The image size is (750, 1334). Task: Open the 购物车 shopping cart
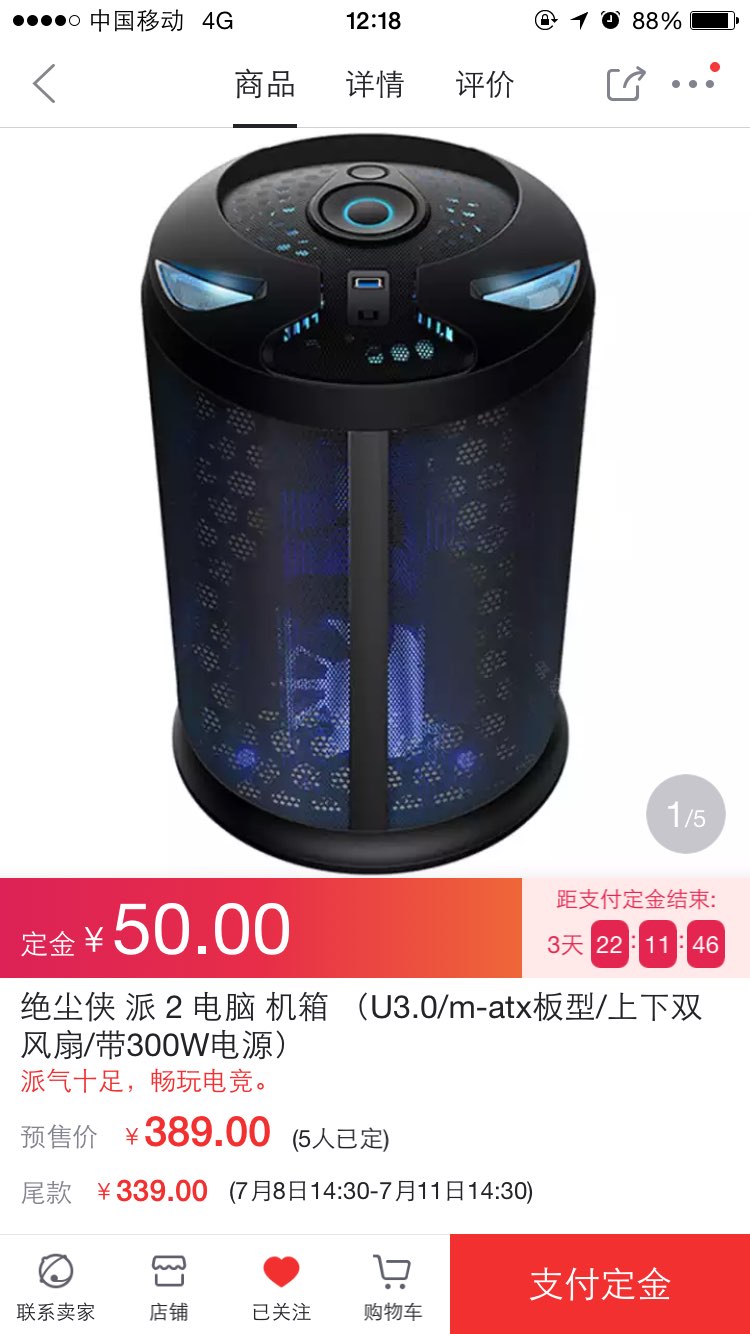point(393,1286)
